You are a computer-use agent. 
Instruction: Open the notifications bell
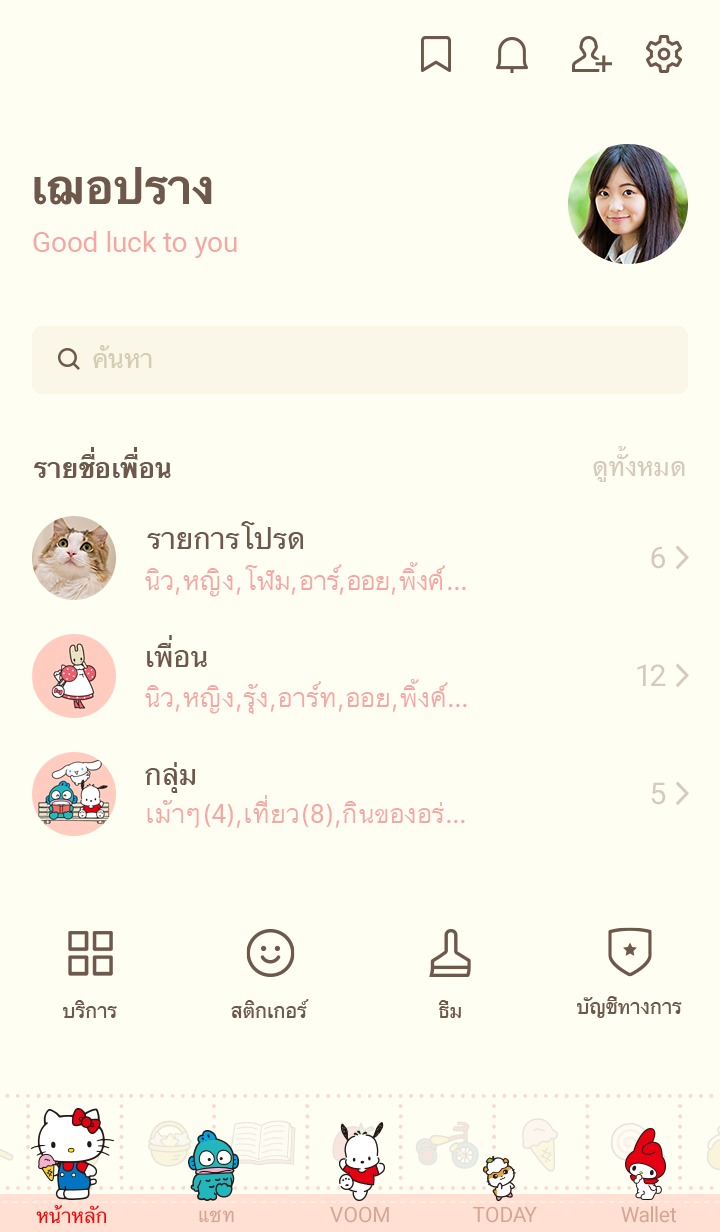[512, 55]
